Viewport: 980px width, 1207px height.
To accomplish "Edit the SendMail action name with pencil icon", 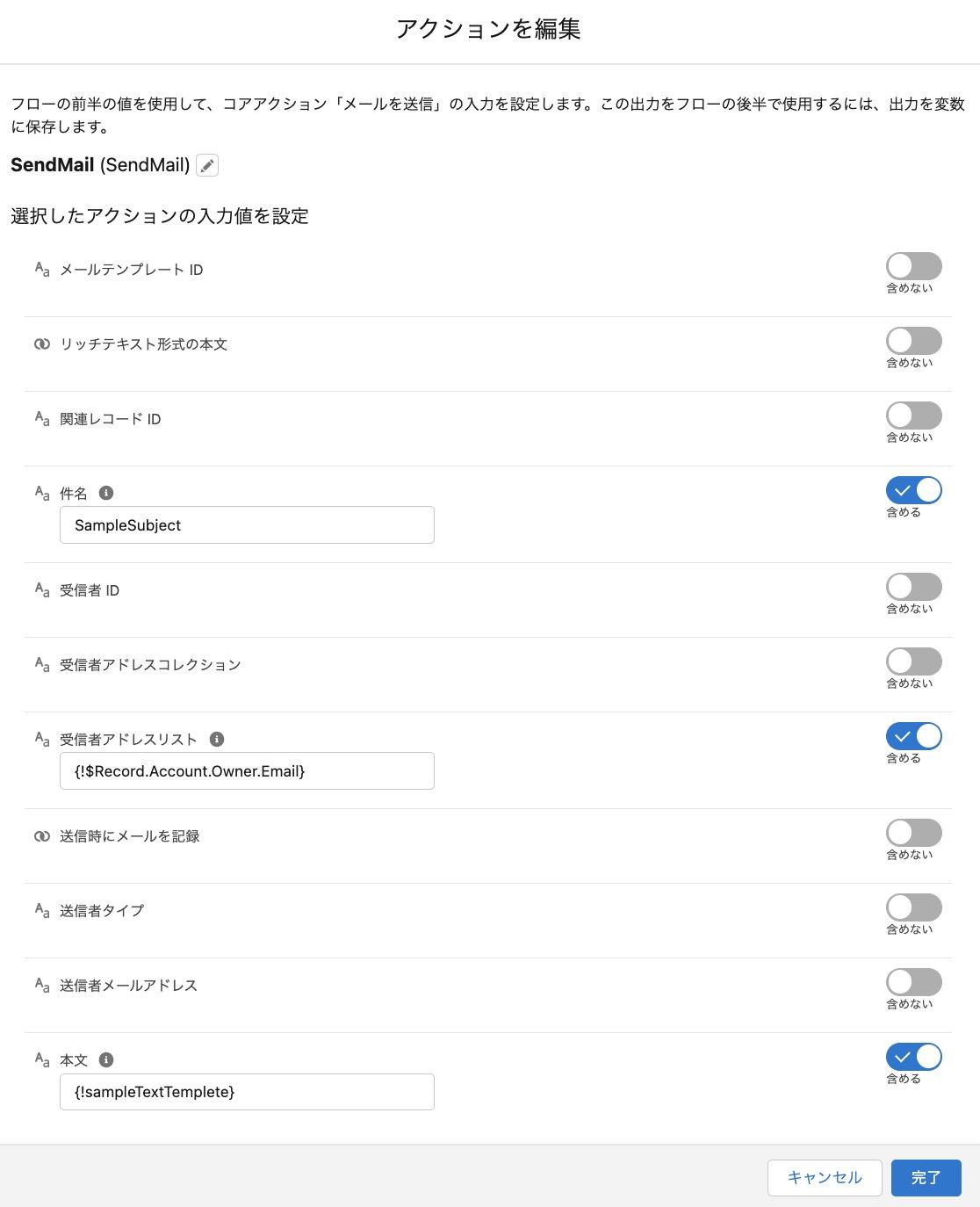I will (x=207, y=165).
